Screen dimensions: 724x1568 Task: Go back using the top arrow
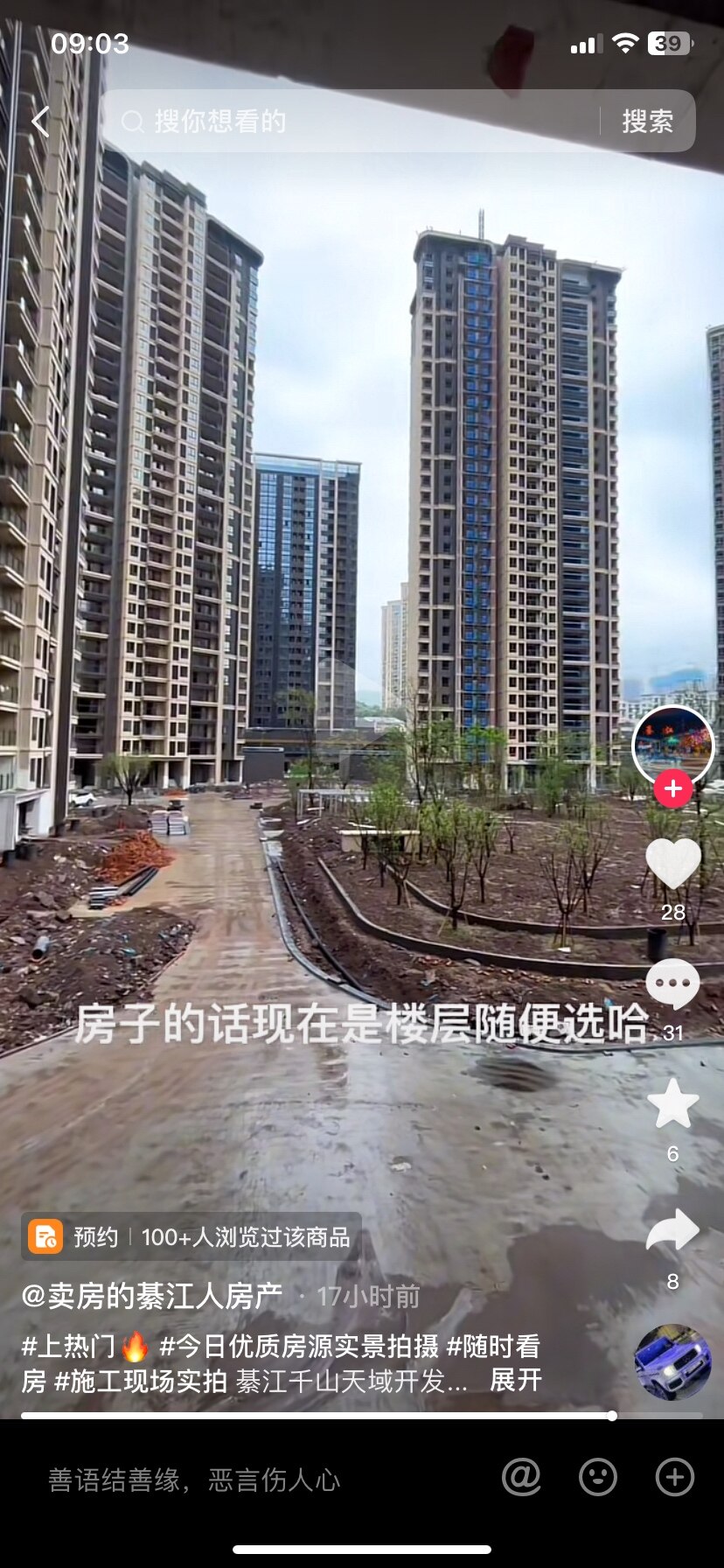[x=40, y=121]
